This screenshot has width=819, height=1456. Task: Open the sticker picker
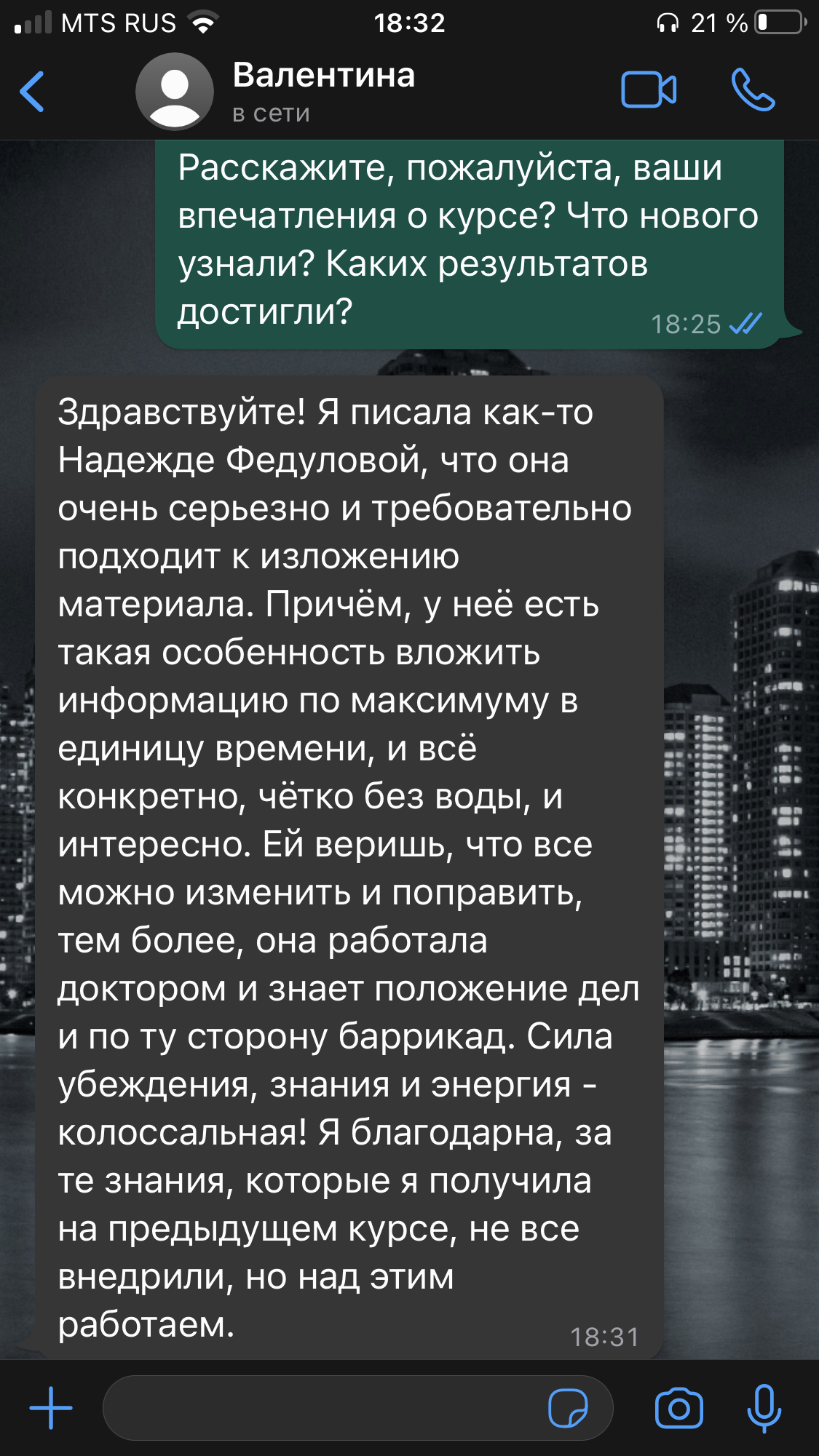pos(568,1408)
